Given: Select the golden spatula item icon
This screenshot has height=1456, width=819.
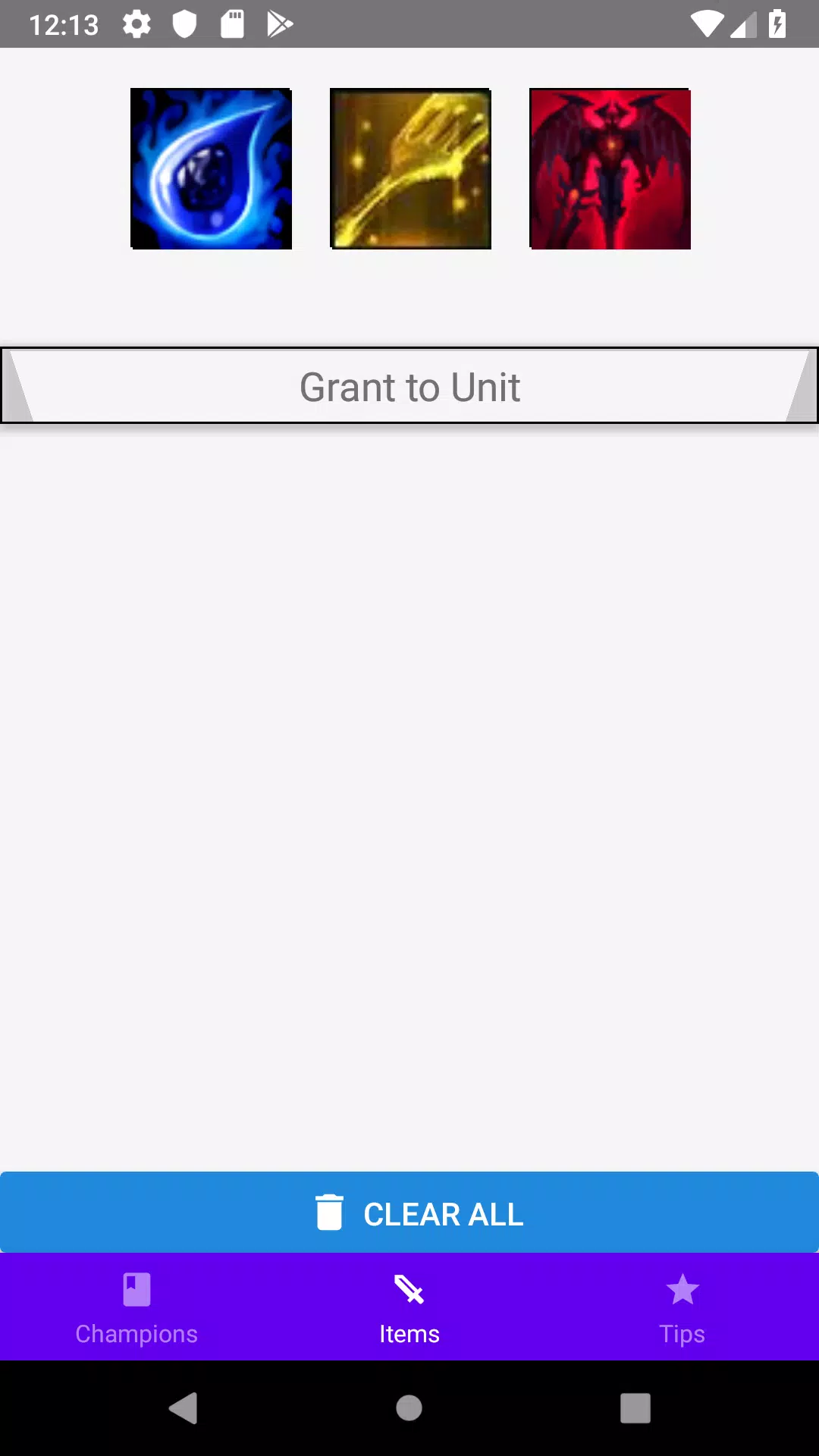Looking at the screenshot, I should 410,169.
